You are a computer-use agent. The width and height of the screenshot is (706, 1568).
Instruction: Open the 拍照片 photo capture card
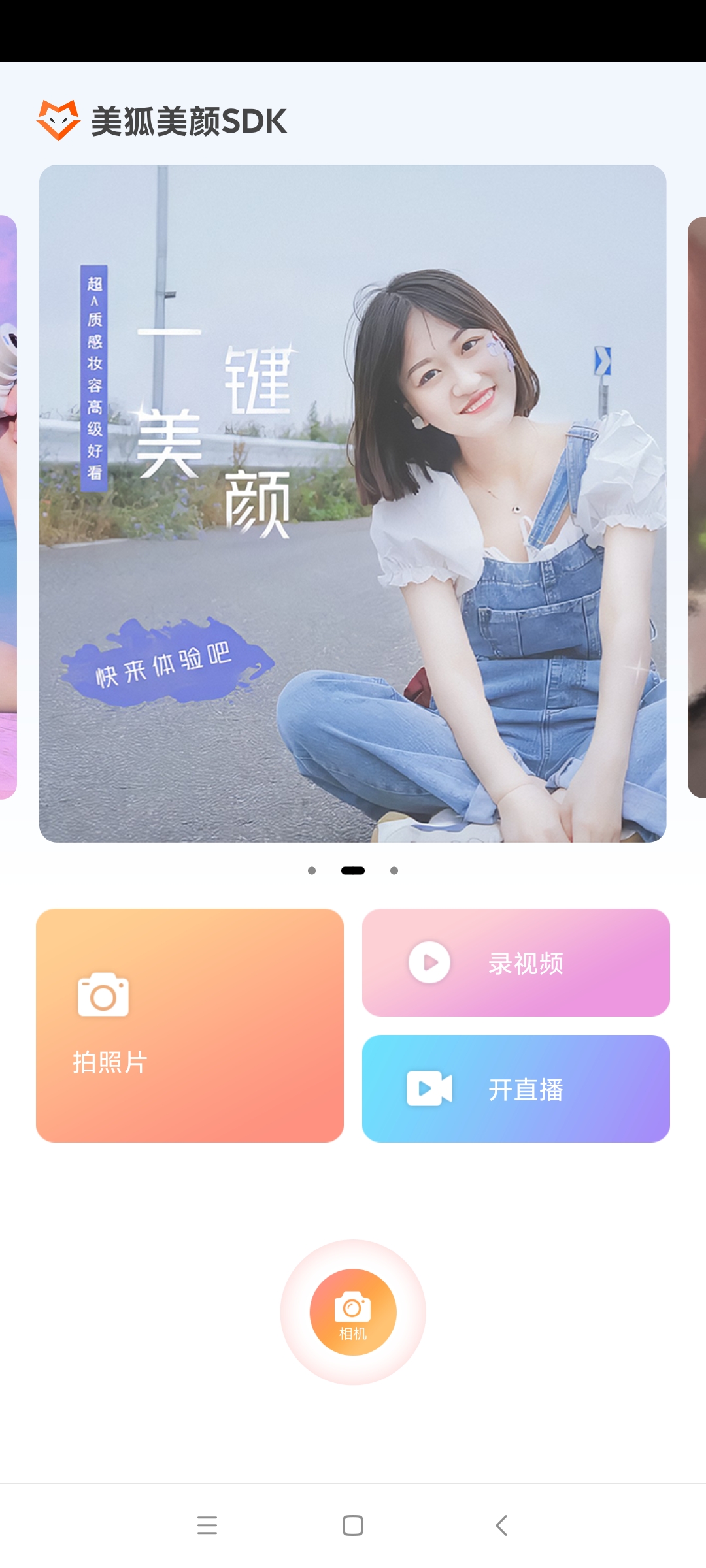pos(190,1025)
